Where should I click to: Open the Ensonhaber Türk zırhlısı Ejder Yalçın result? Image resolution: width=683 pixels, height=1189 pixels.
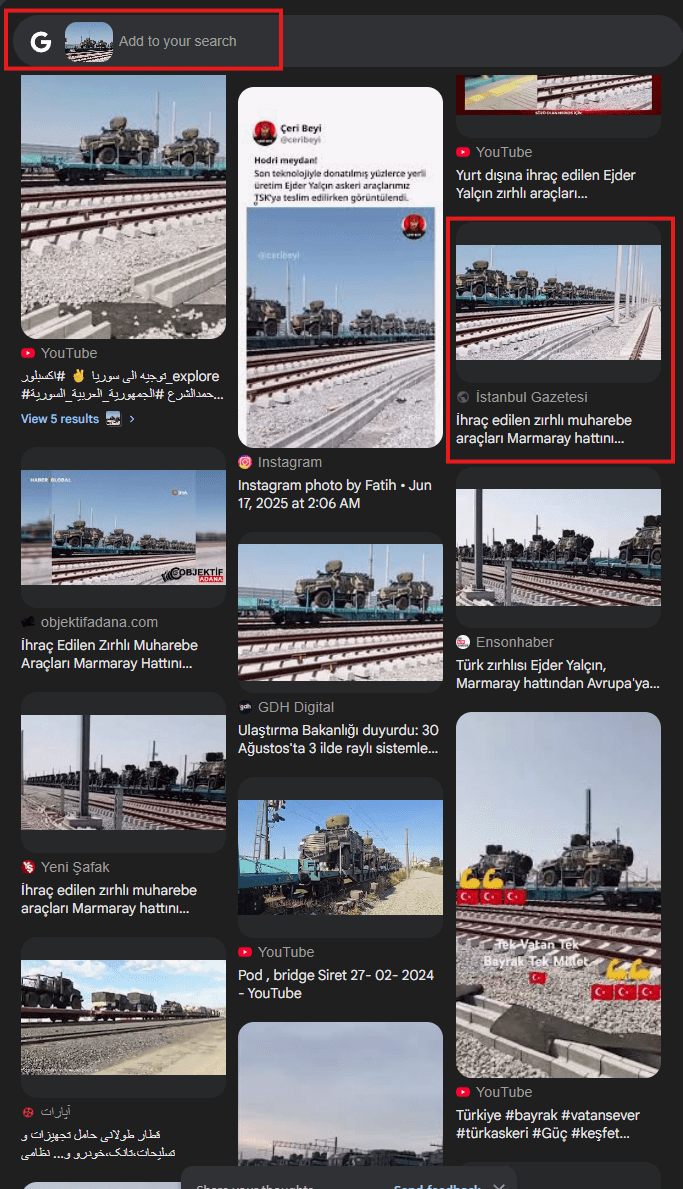(x=557, y=674)
